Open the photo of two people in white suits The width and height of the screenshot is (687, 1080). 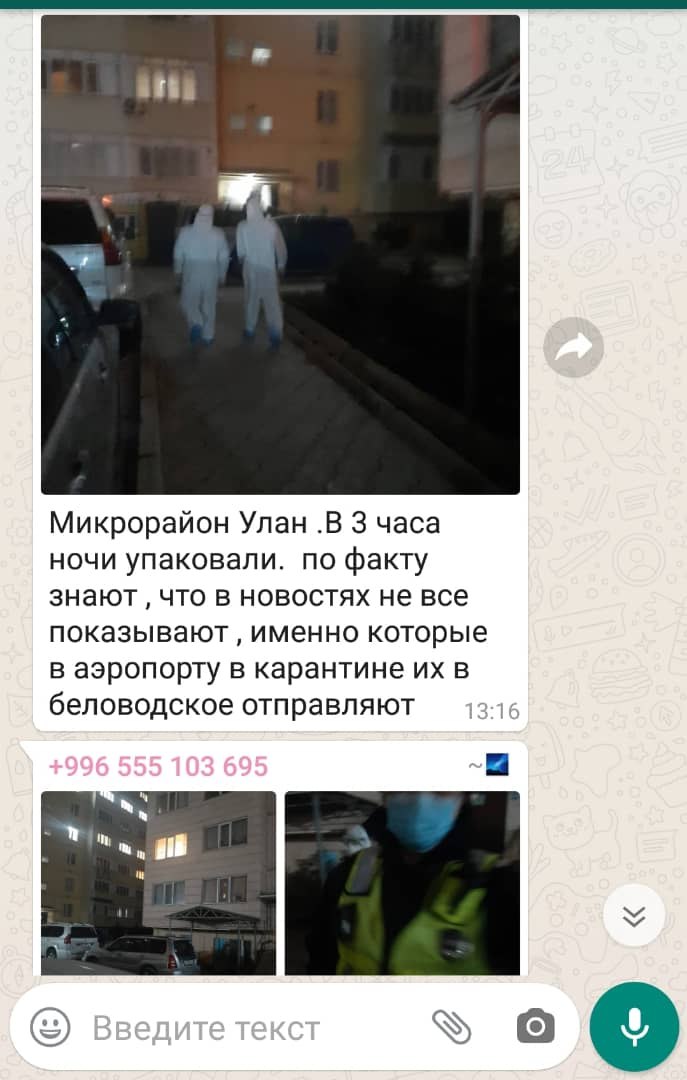click(x=280, y=255)
